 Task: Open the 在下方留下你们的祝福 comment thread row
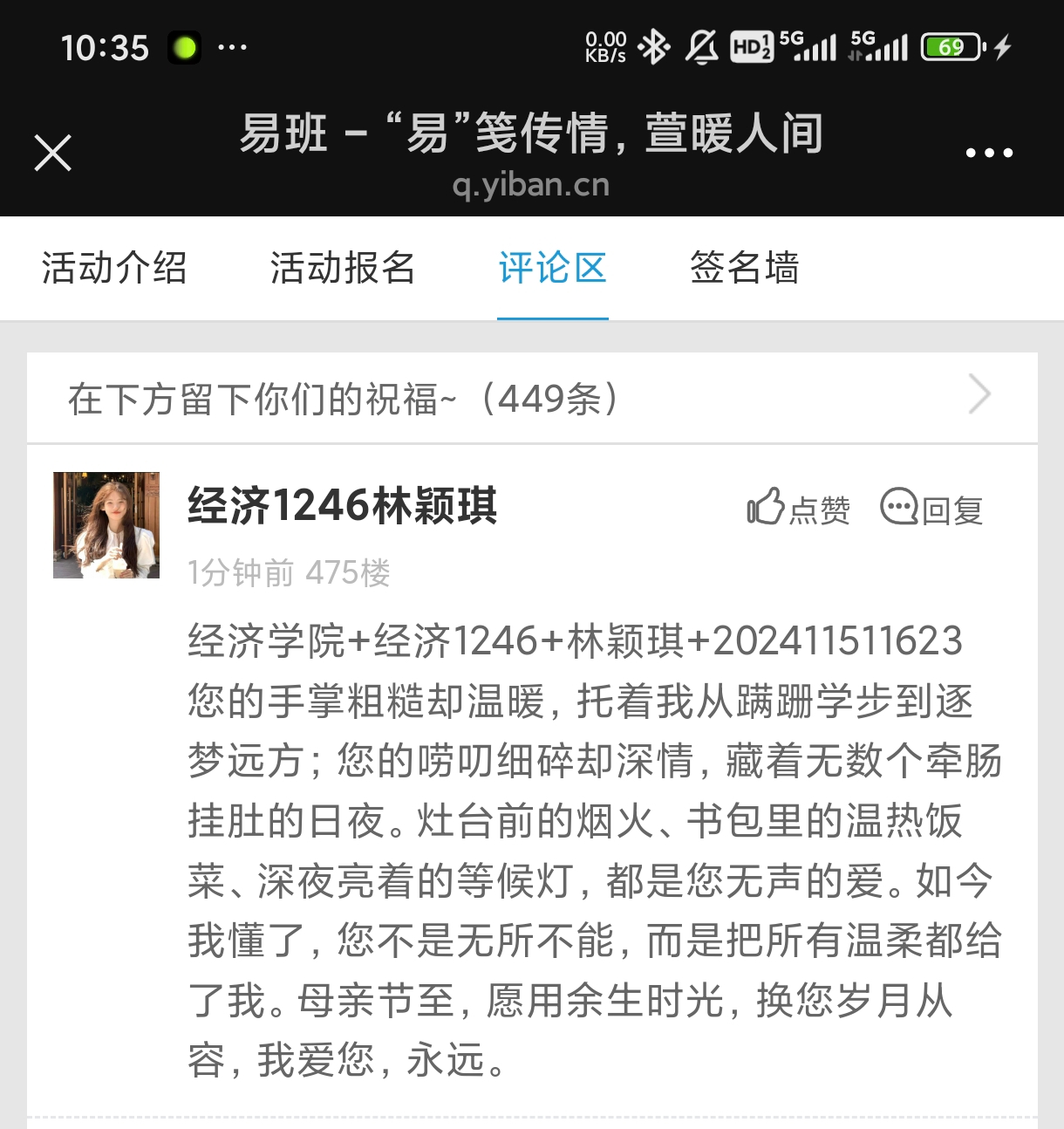(x=532, y=398)
